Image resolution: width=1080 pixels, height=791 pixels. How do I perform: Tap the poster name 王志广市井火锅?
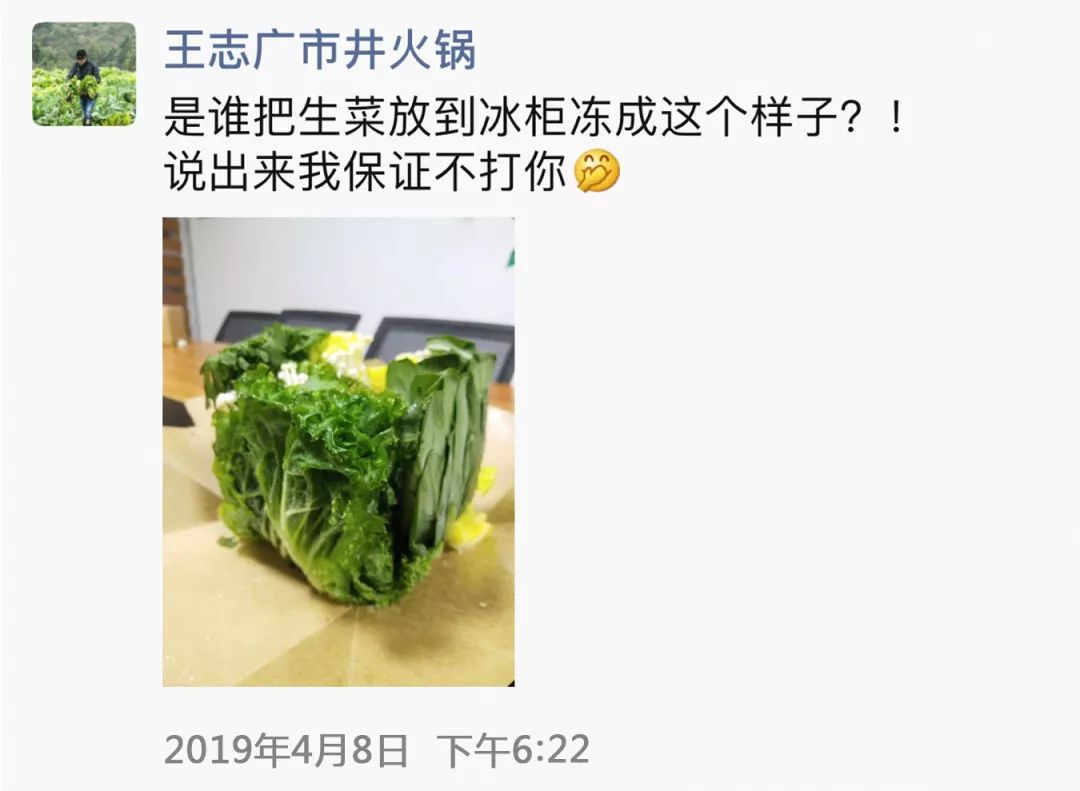click(320, 50)
